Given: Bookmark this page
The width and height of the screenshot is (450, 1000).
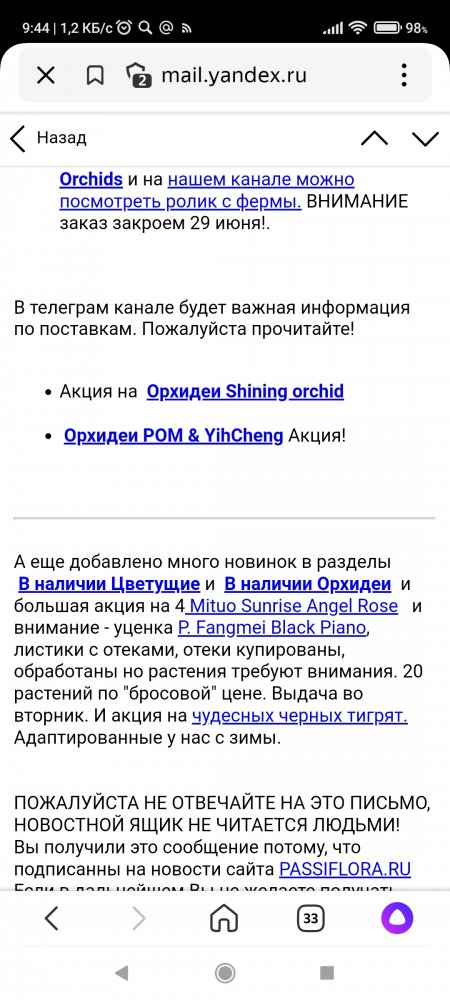Looking at the screenshot, I should [95, 76].
